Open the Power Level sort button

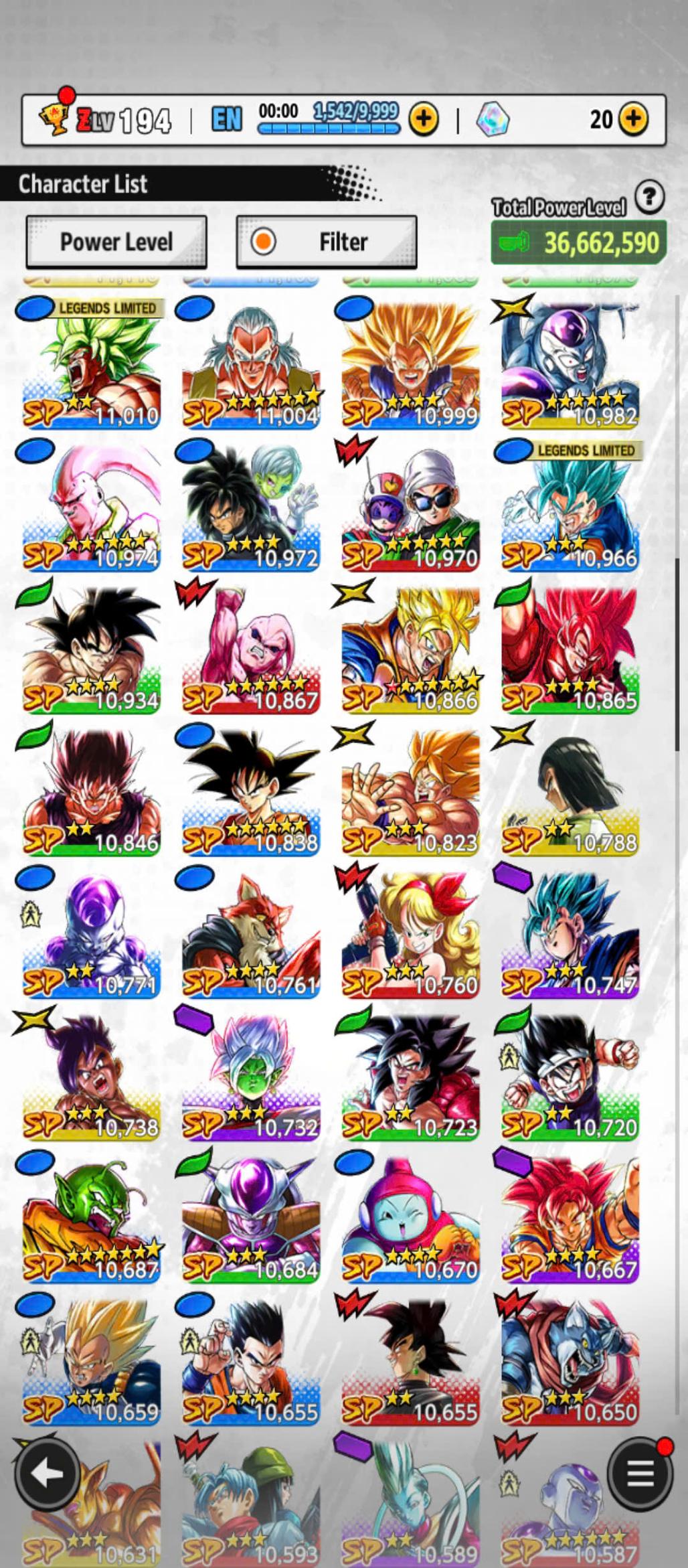(116, 242)
